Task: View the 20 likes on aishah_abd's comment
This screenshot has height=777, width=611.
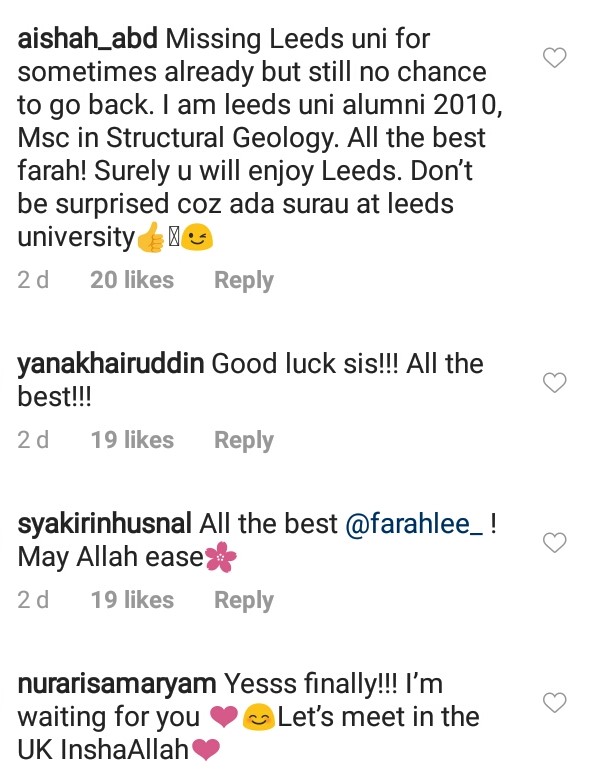Action: [132, 281]
